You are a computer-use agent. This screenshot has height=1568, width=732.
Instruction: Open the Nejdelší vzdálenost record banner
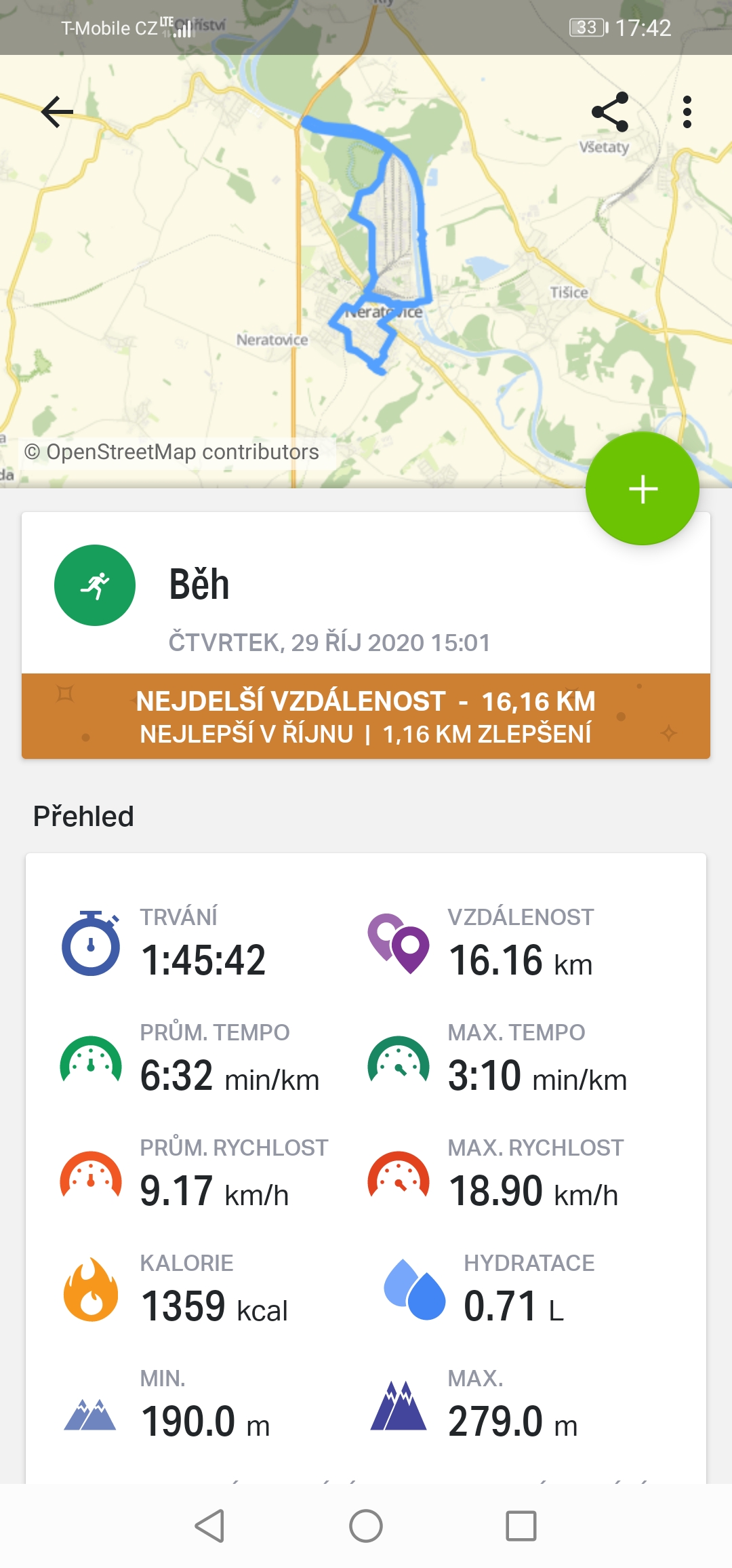point(366,716)
